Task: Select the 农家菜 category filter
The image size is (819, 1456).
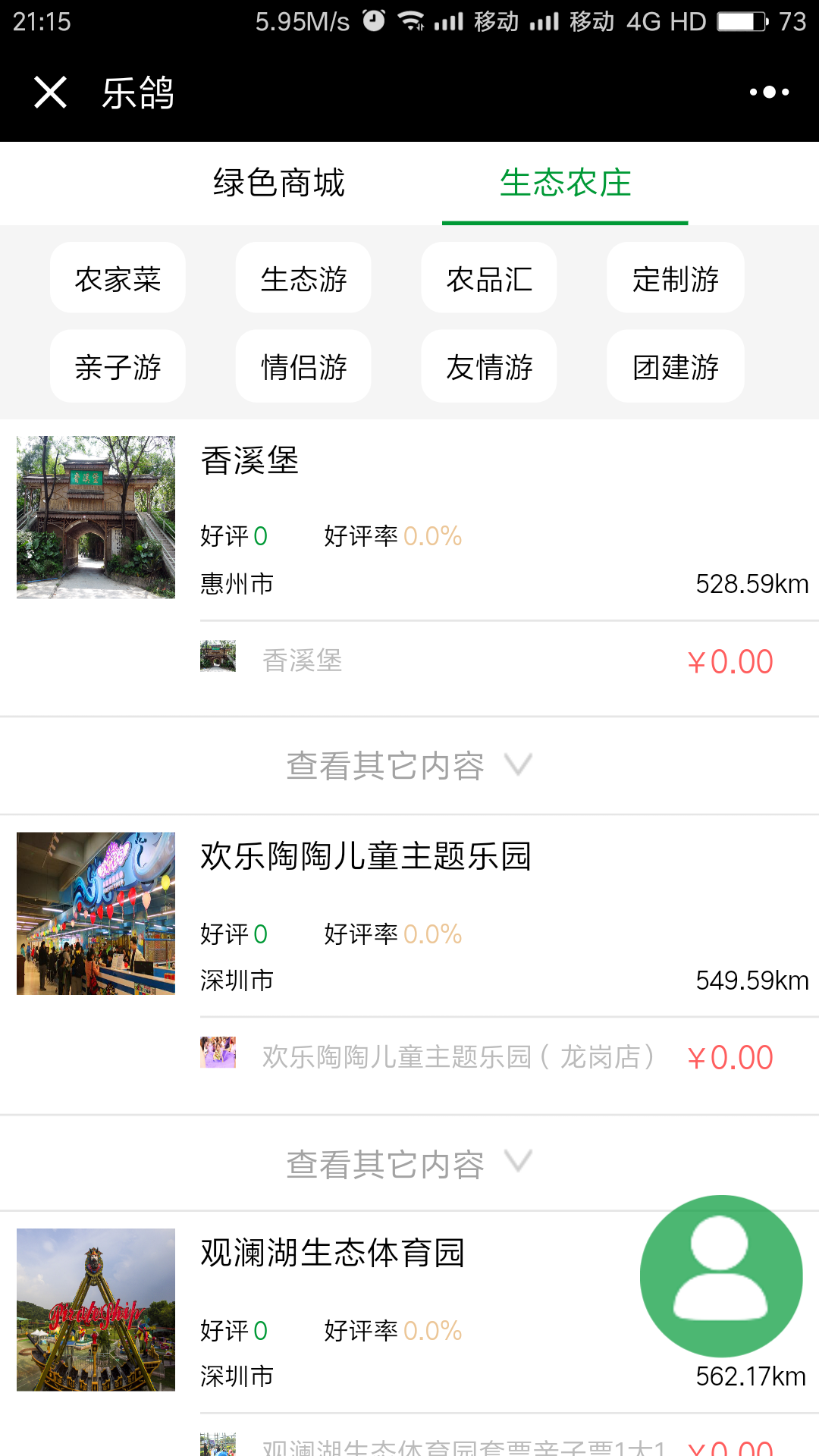Action: 117,278
